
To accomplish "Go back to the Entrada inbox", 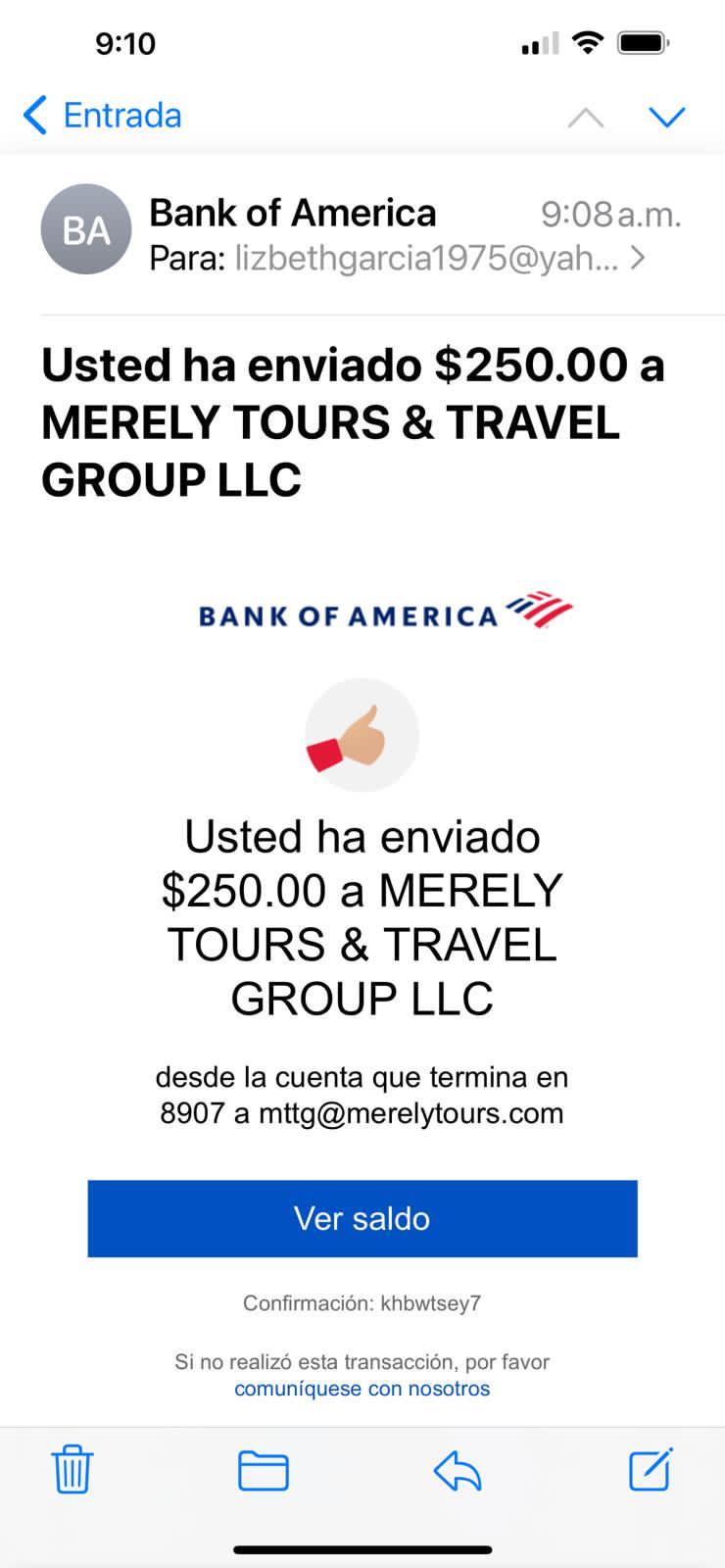I will tap(102, 116).
